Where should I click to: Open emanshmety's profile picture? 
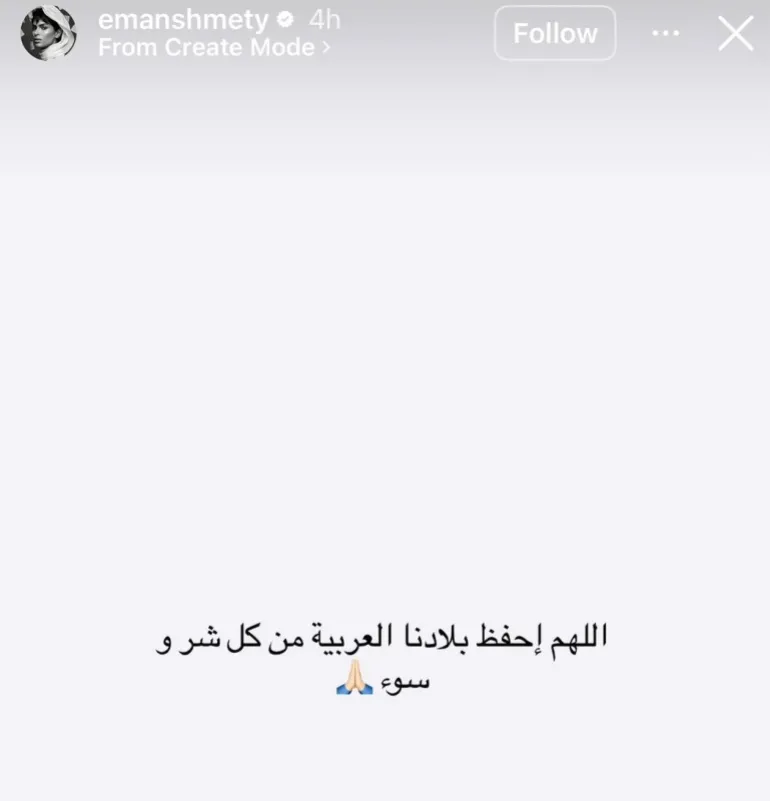(x=48, y=33)
